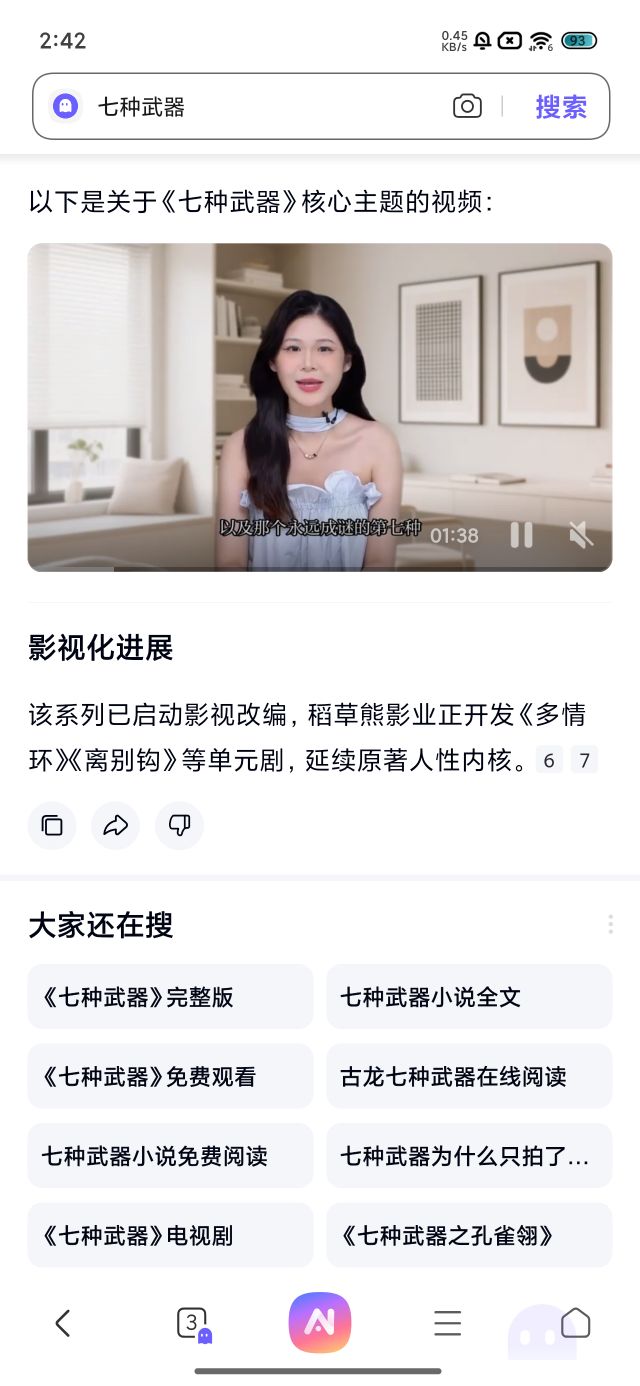The width and height of the screenshot is (640, 1386).
Task: Select the 七种武器小说全文 suggestion
Action: tap(469, 997)
